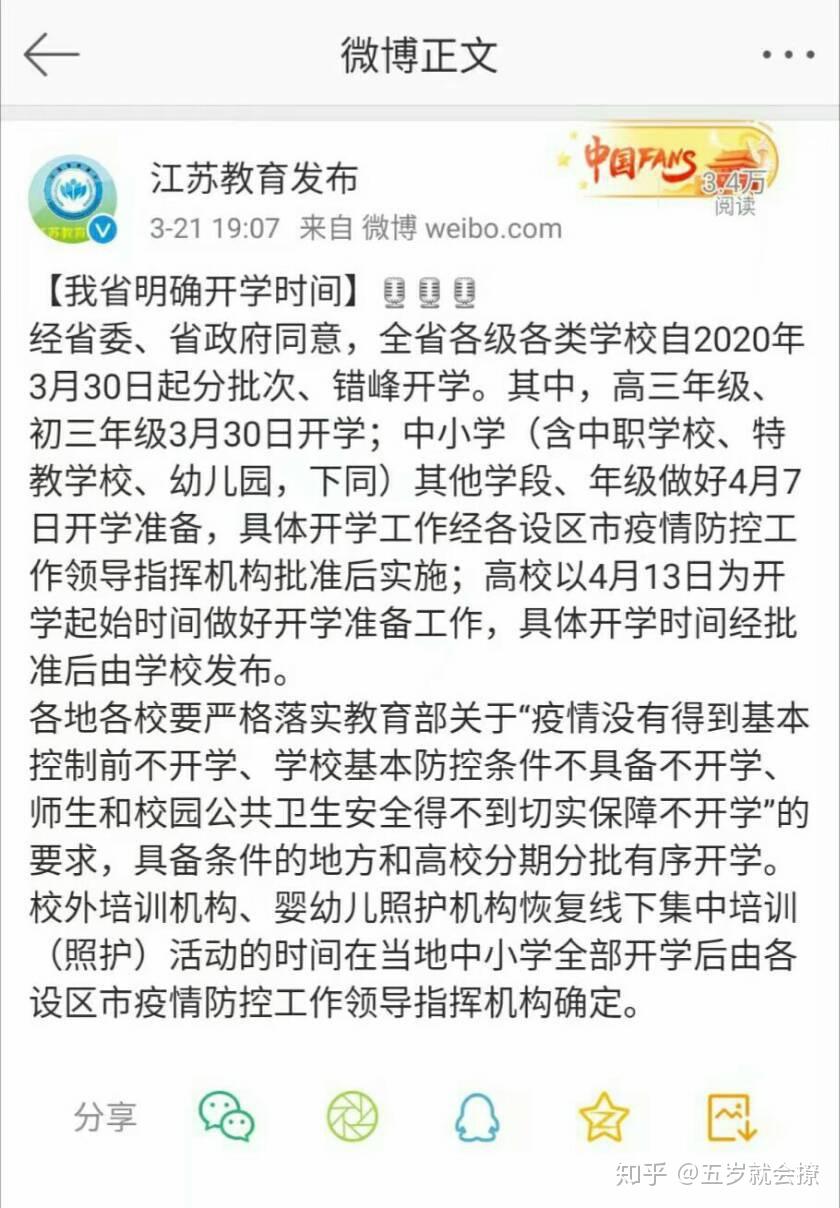Screen dimensions: 840x1208
Task: Share post to Qzone star icon
Action: 604,1116
